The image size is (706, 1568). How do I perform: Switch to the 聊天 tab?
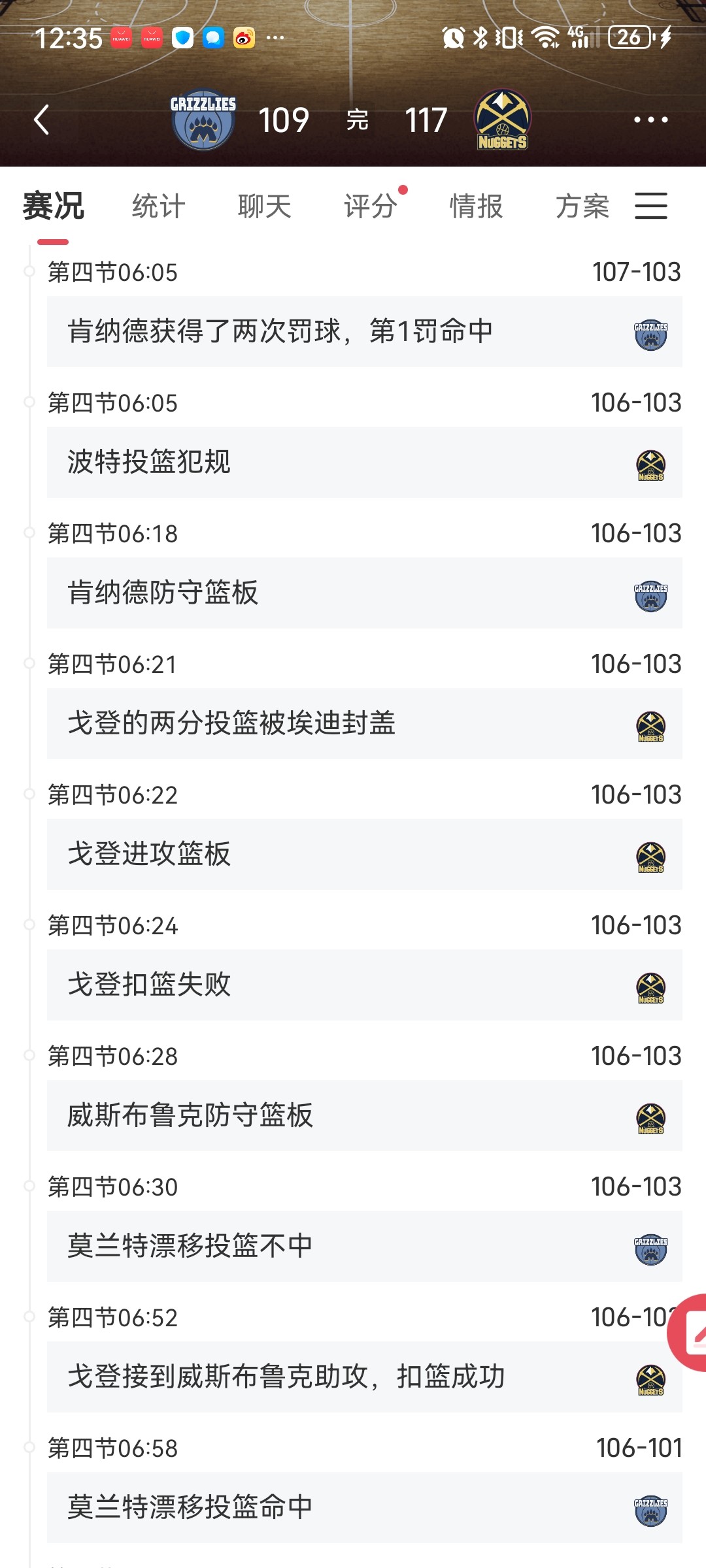[x=265, y=206]
